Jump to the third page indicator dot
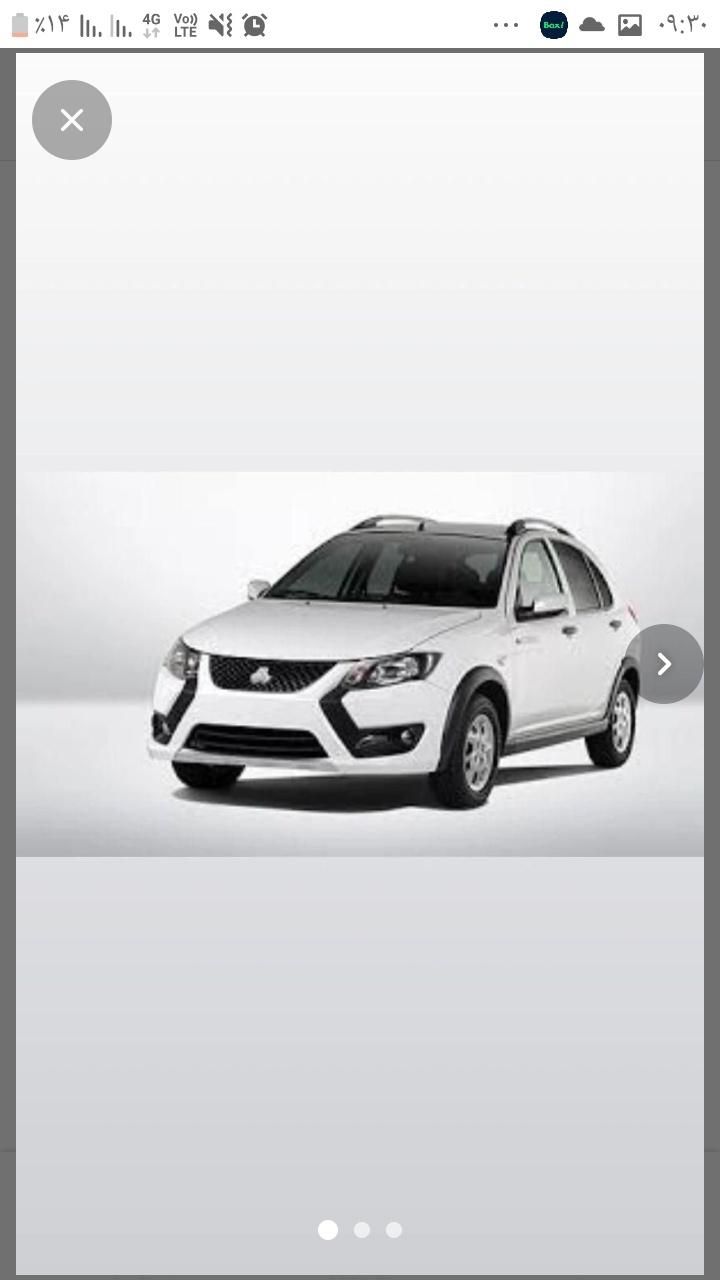The width and height of the screenshot is (720, 1280). point(394,1230)
